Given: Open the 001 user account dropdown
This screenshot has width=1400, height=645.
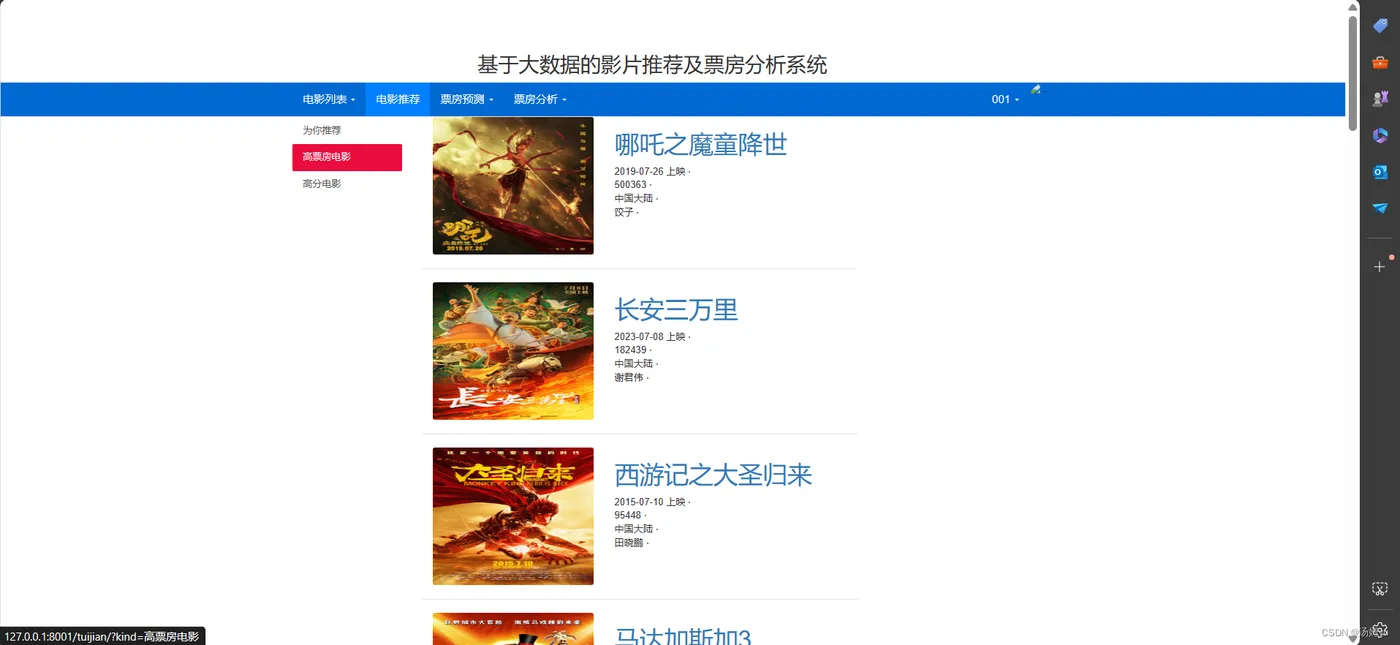Looking at the screenshot, I should (x=1005, y=100).
